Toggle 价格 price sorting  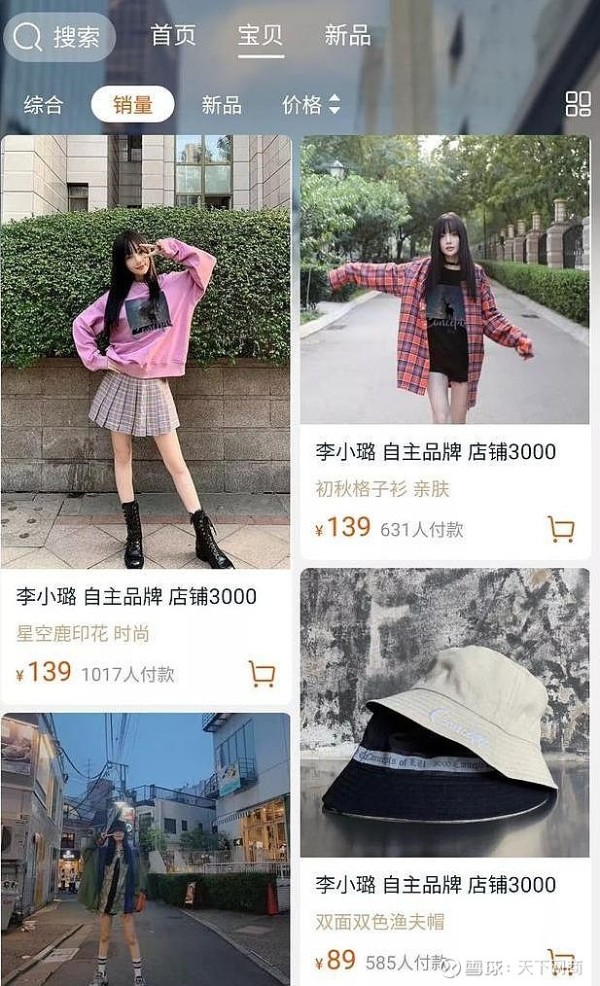[x=311, y=104]
